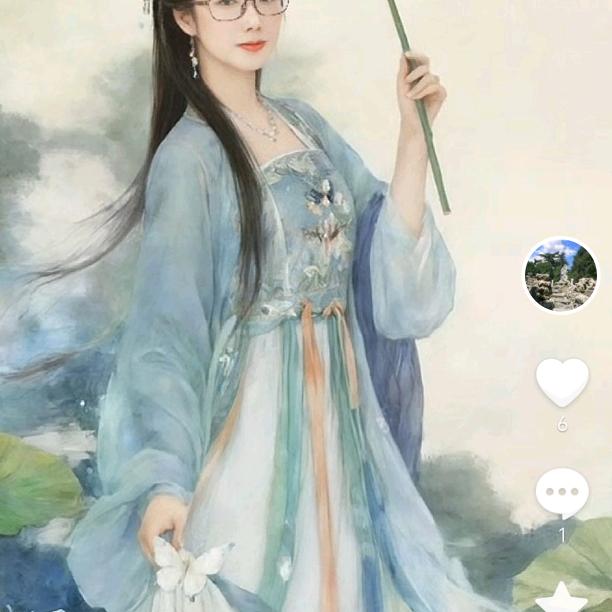612x612 pixels.
Task: Like this video with the heart
Action: [562, 382]
